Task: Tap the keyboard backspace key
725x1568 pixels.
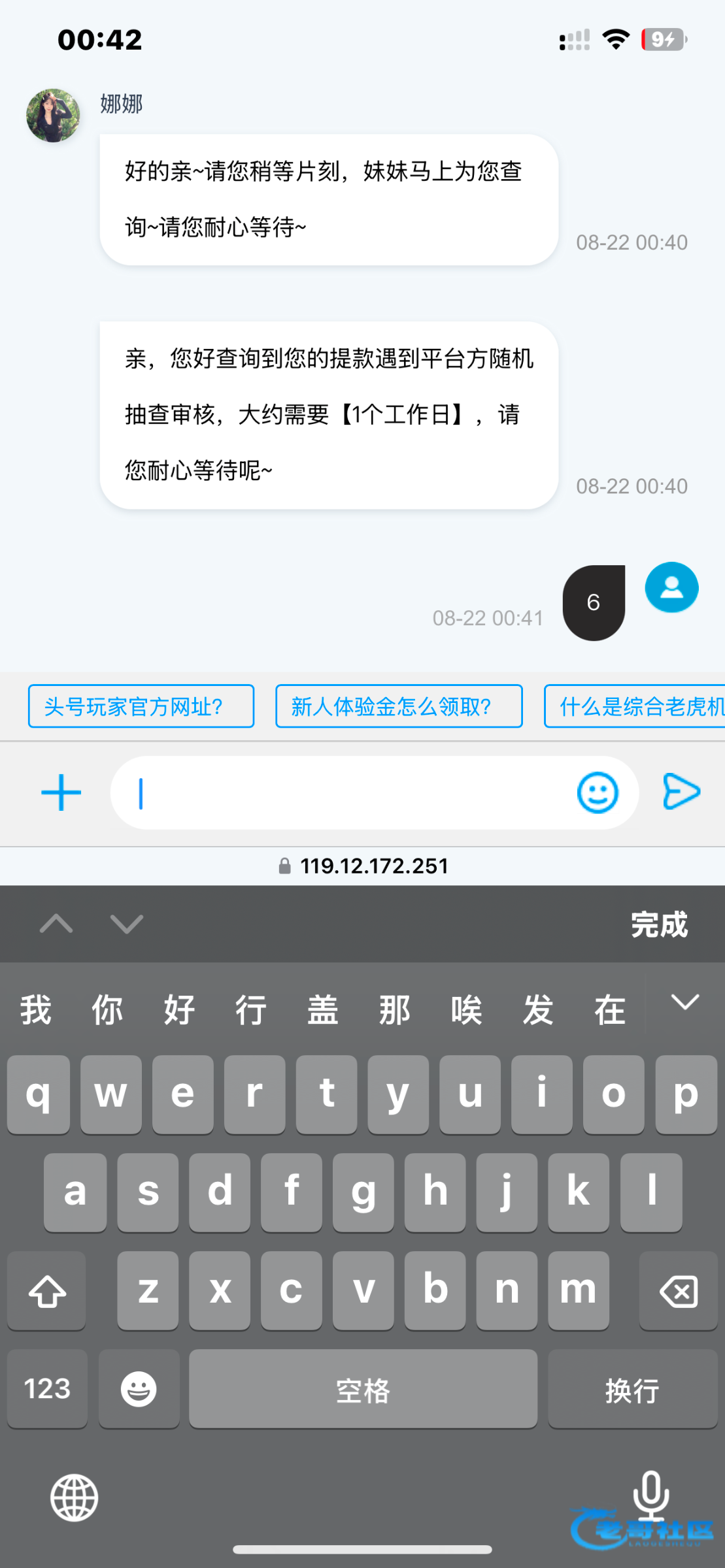Action: tap(678, 1291)
